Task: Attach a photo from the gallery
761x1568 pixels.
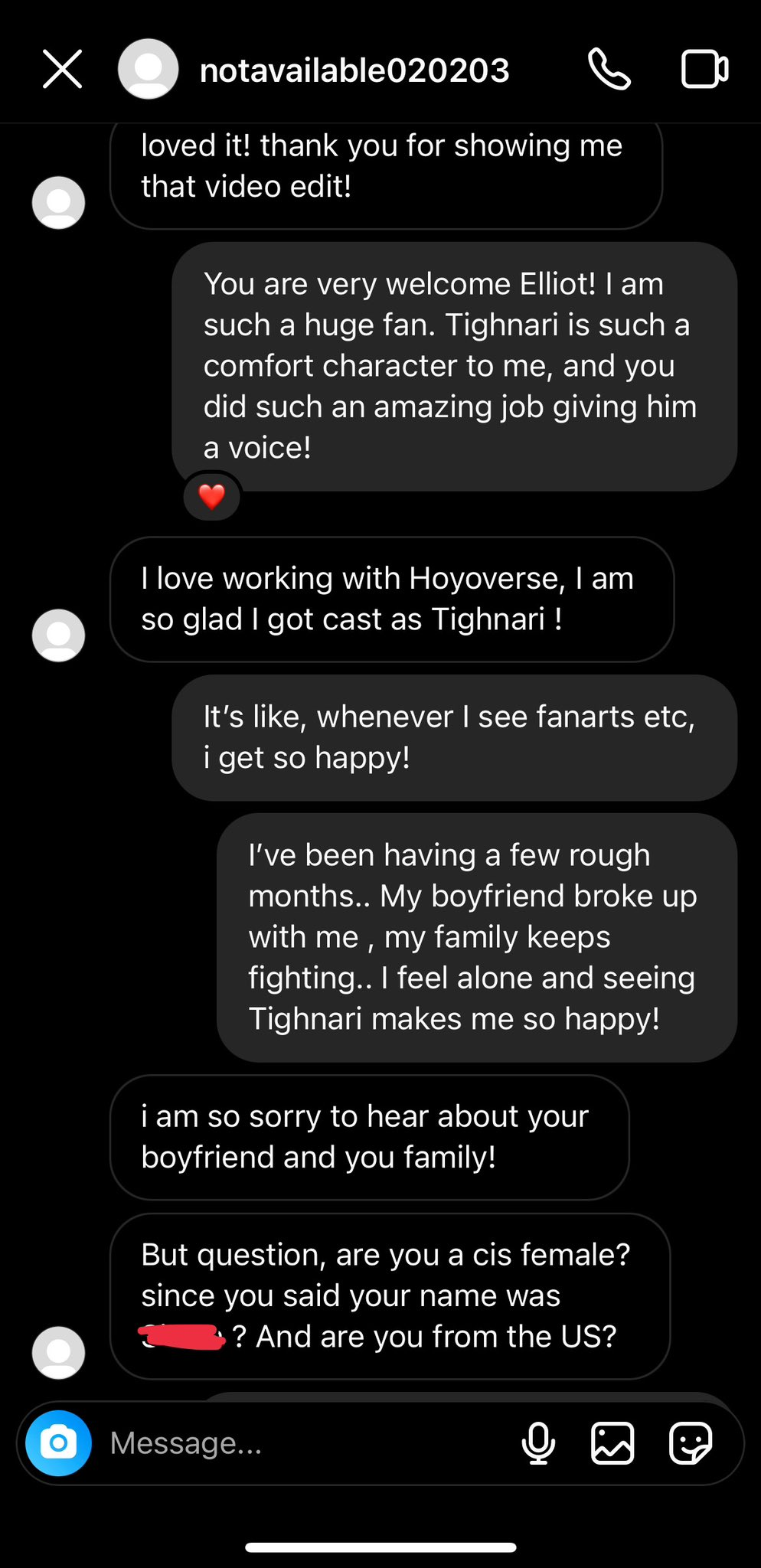Action: [612, 1443]
